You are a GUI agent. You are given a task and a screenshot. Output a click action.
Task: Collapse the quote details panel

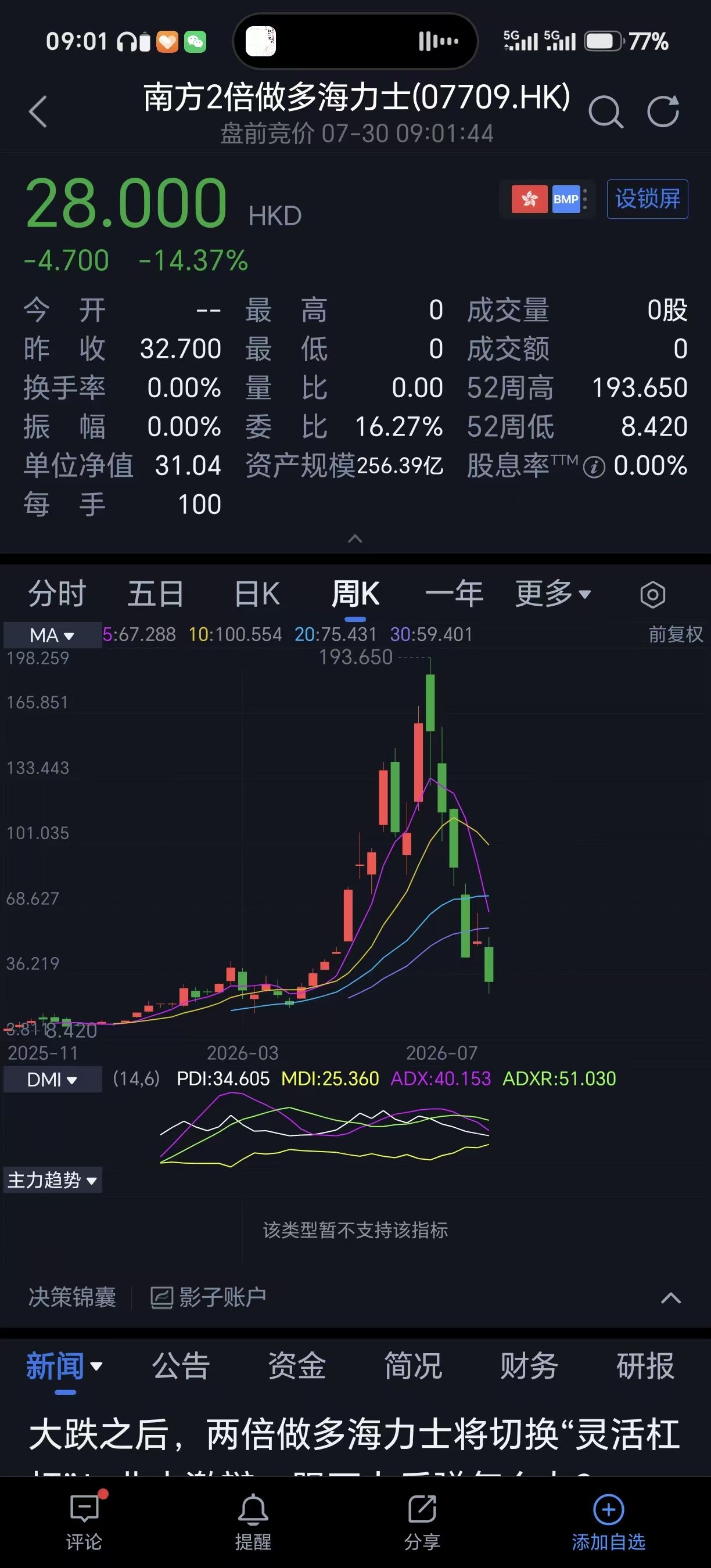355,538
